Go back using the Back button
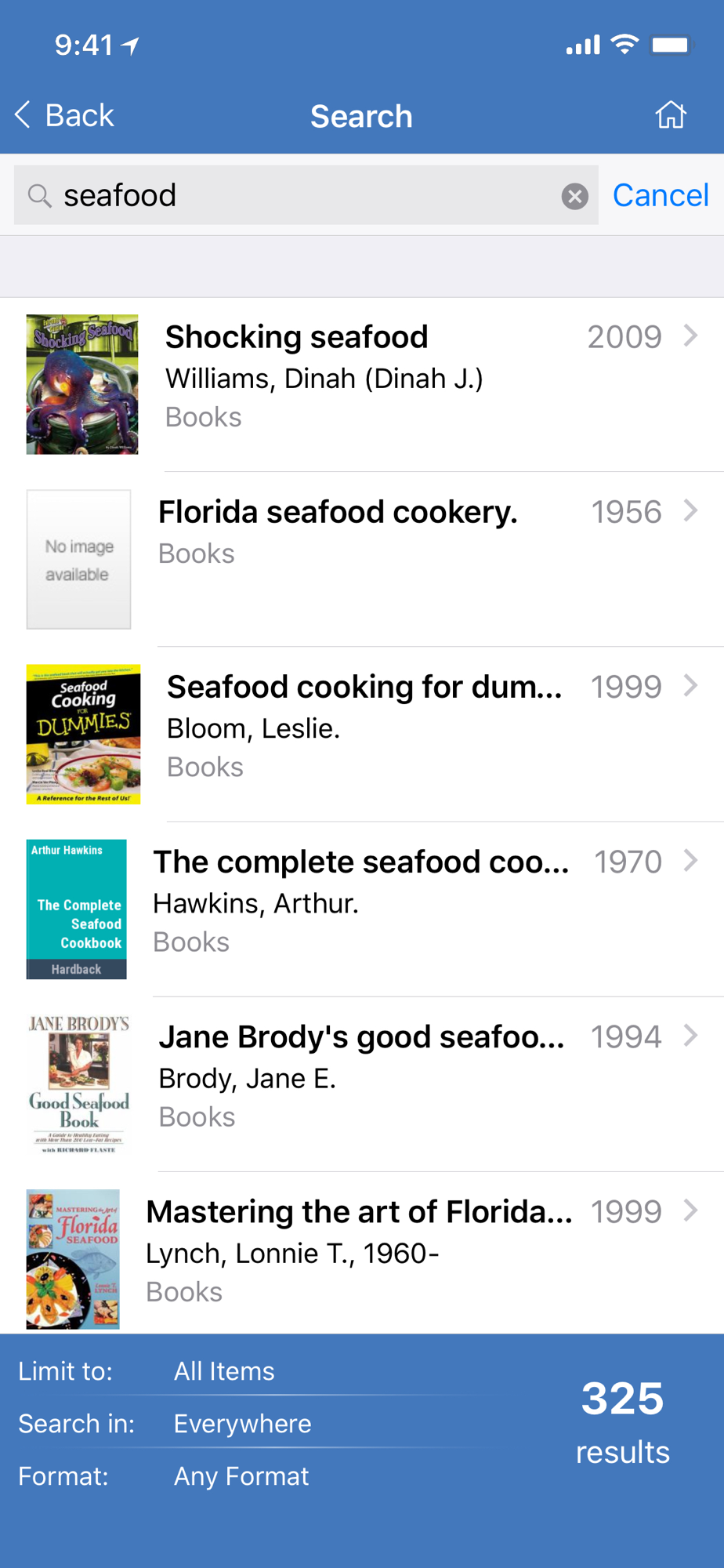The width and height of the screenshot is (724, 1568). tap(64, 115)
